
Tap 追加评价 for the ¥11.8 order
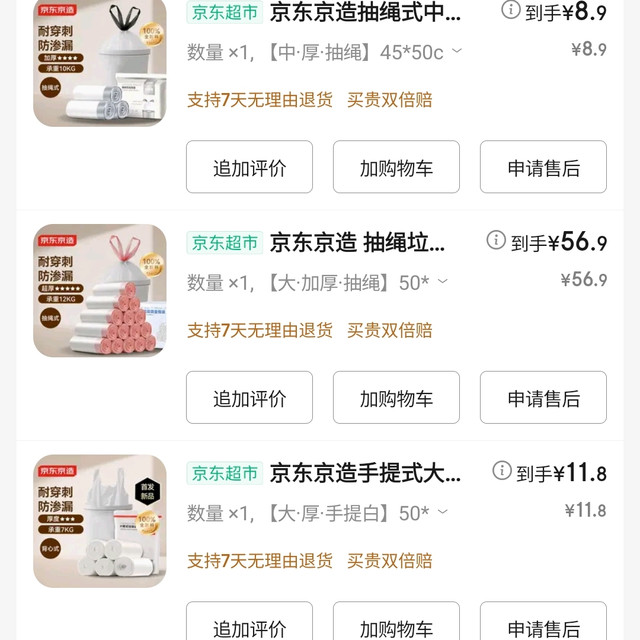click(x=249, y=626)
